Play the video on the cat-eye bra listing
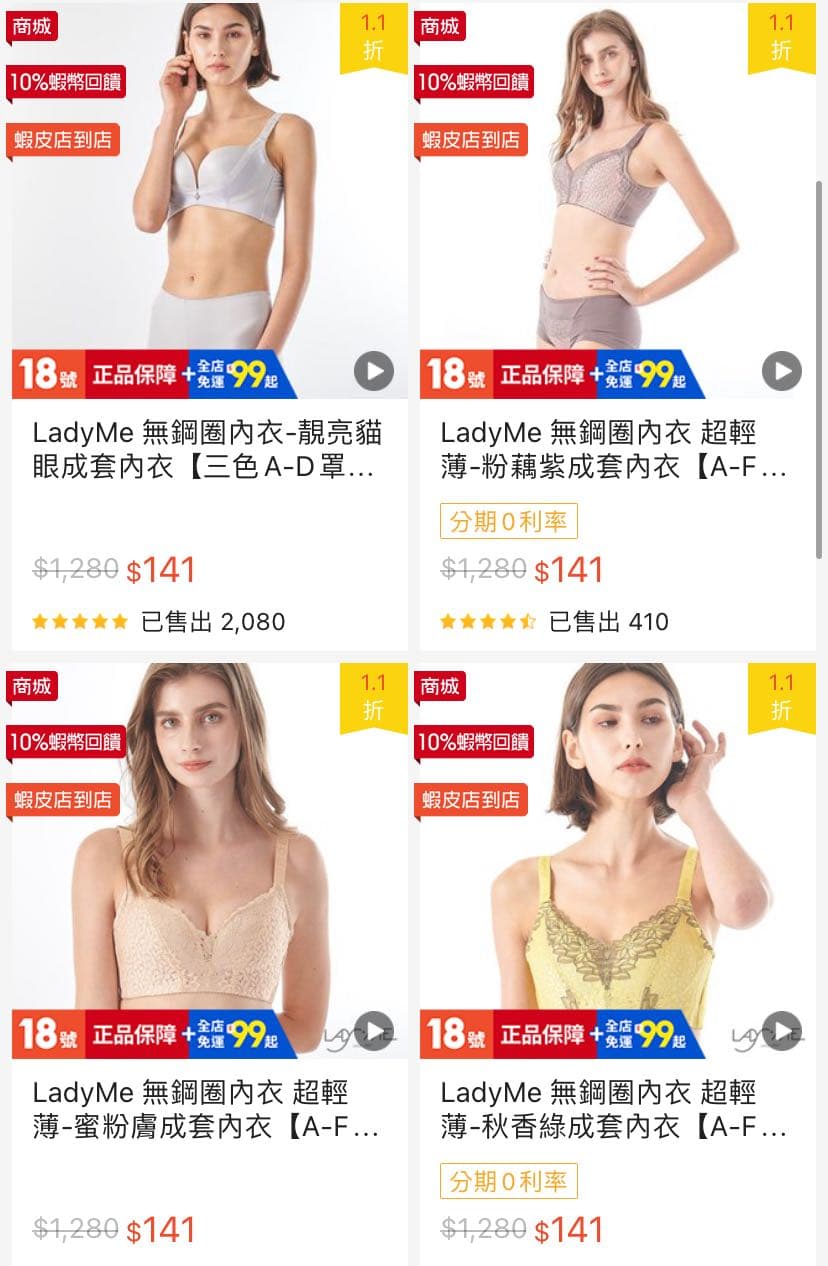Image resolution: width=828 pixels, height=1266 pixels. point(374,371)
